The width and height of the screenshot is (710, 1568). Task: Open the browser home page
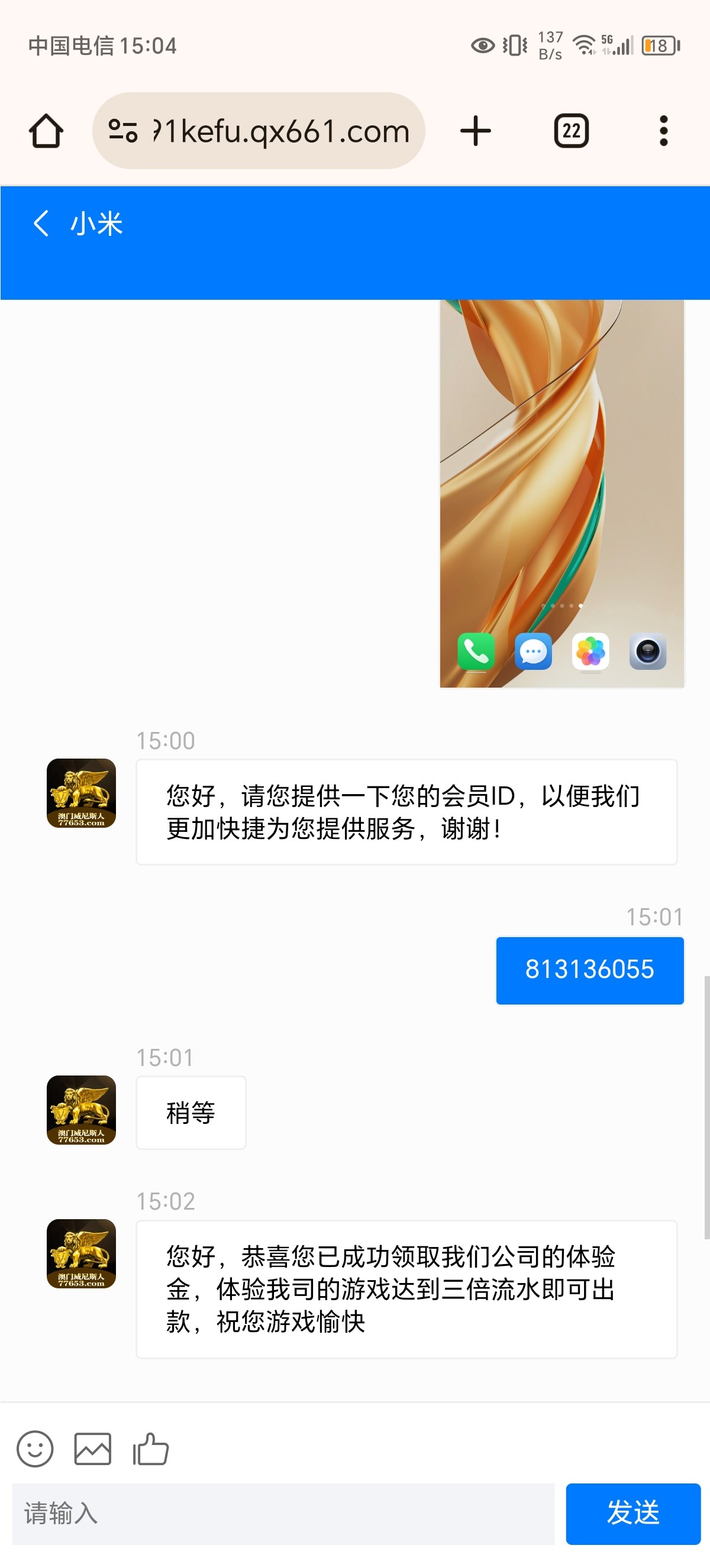[46, 131]
